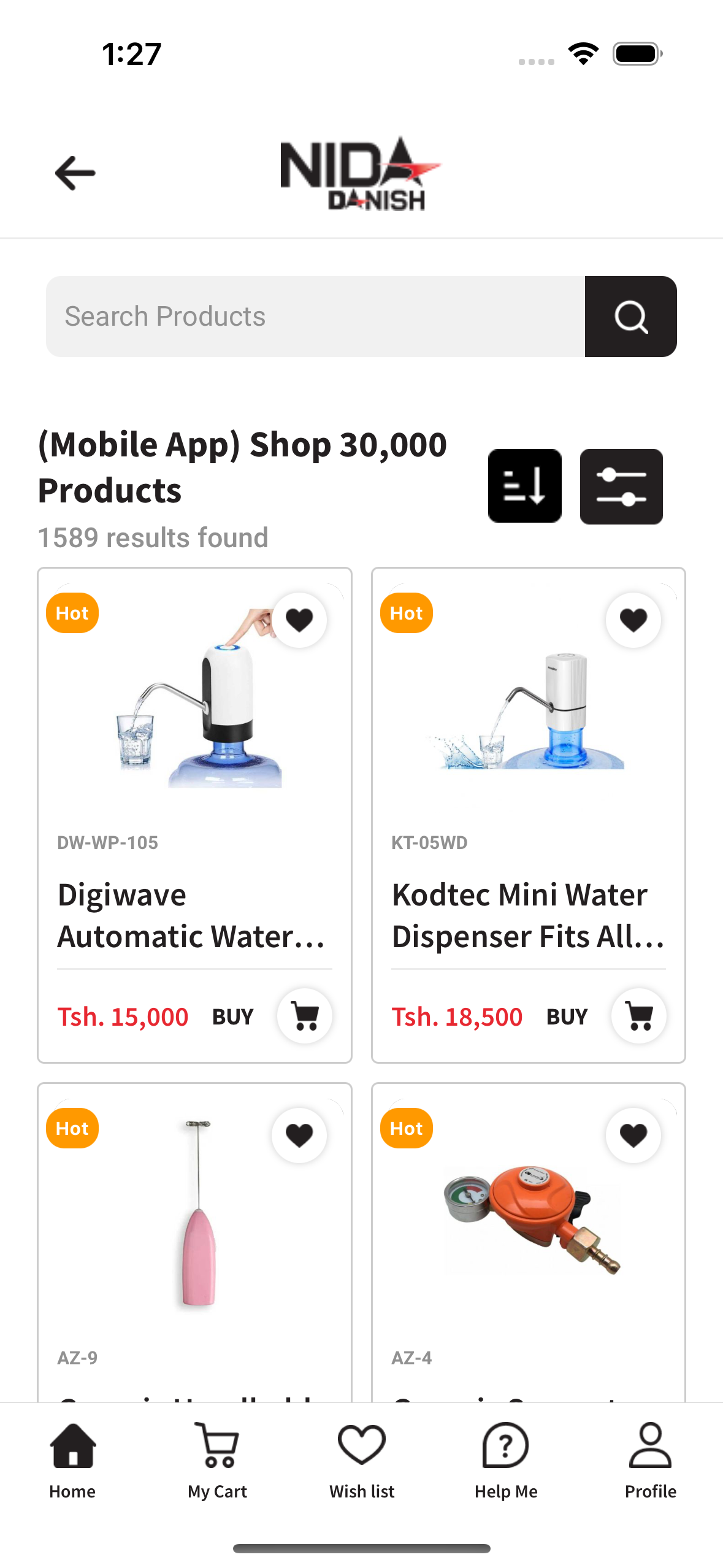Switch to the Home tab
The height and width of the screenshot is (1568, 723).
coord(72,1461)
